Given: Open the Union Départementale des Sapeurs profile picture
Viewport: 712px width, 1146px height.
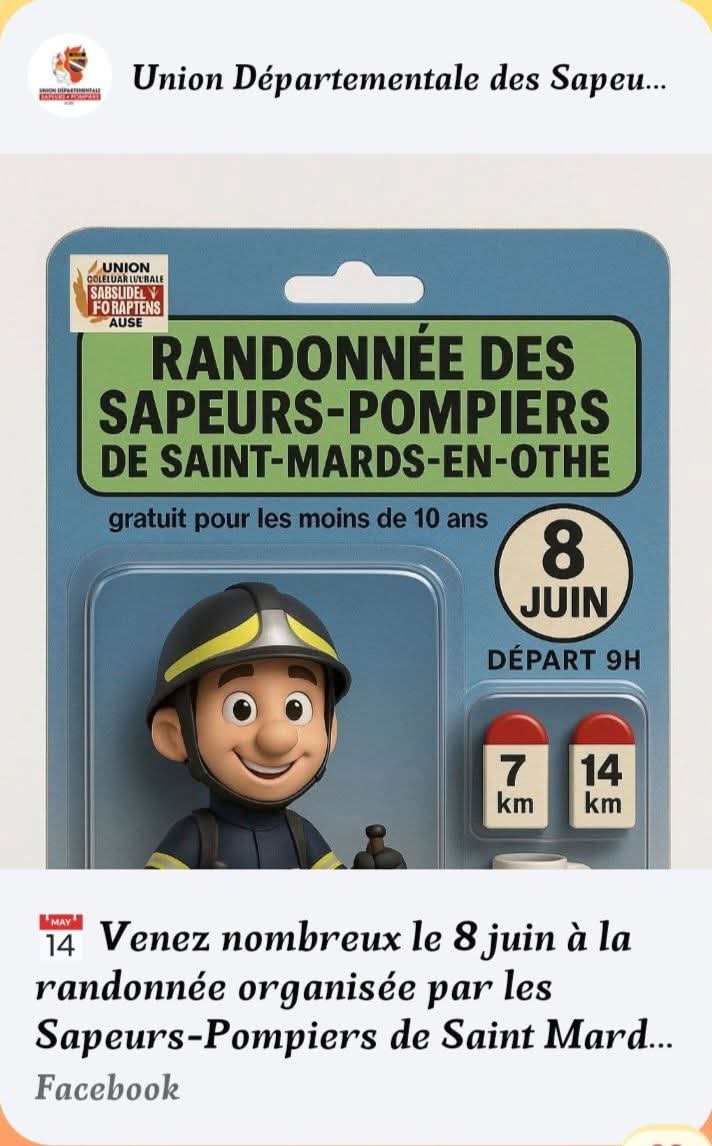Looking at the screenshot, I should click(x=69, y=77).
